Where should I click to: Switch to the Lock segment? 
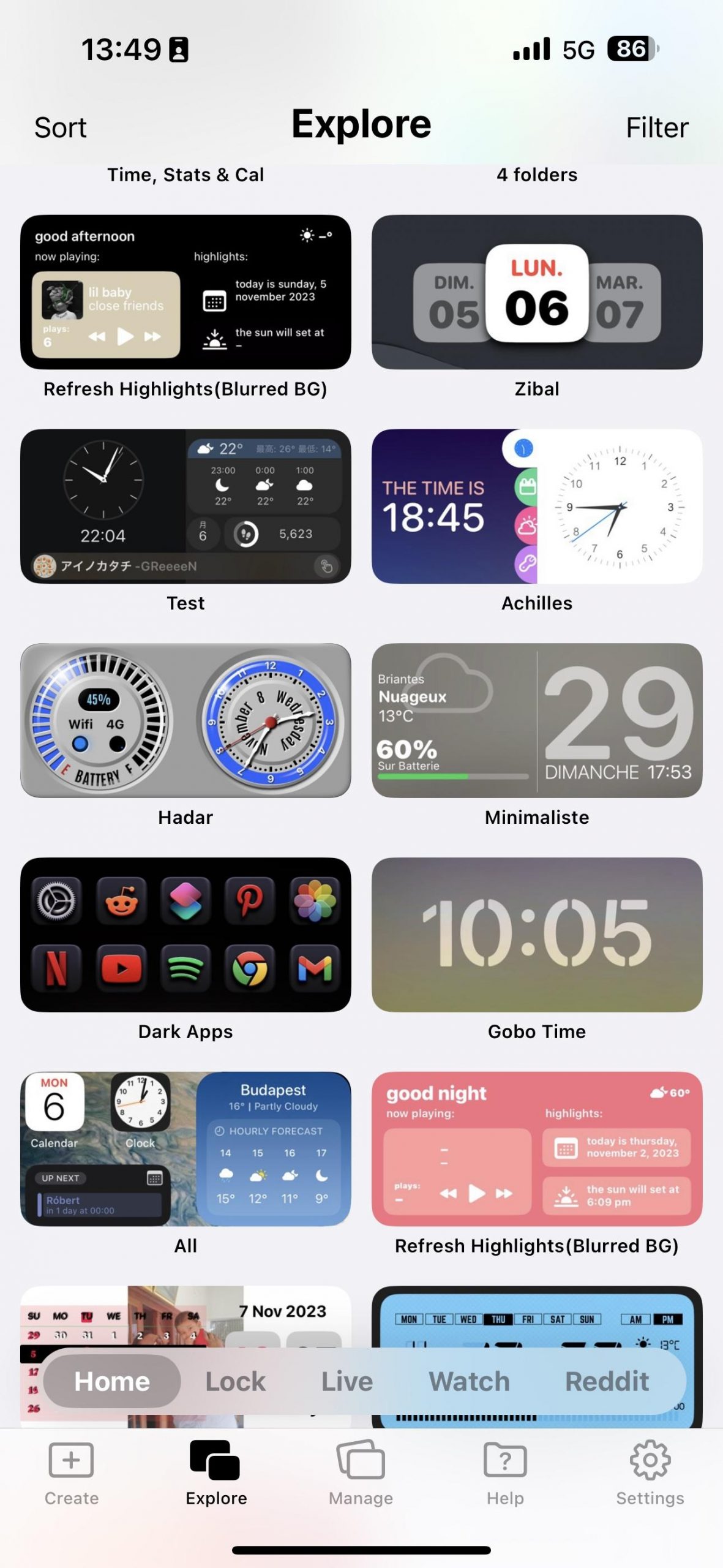[235, 1381]
